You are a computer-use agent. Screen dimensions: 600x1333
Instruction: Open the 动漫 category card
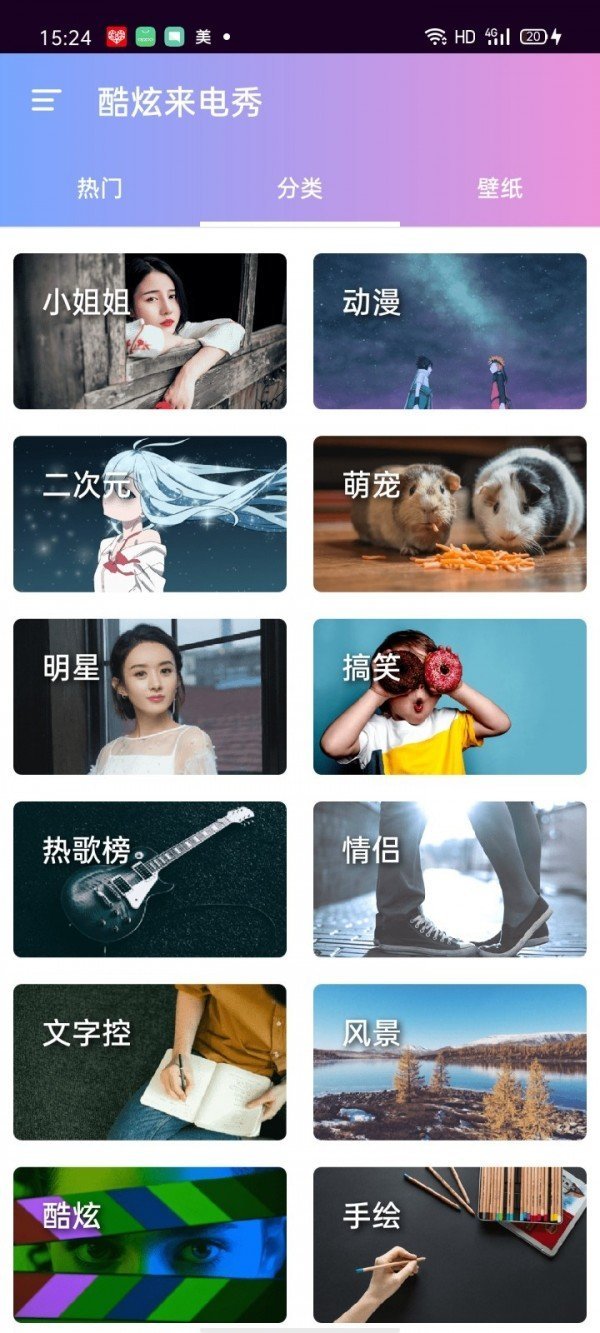coord(450,331)
